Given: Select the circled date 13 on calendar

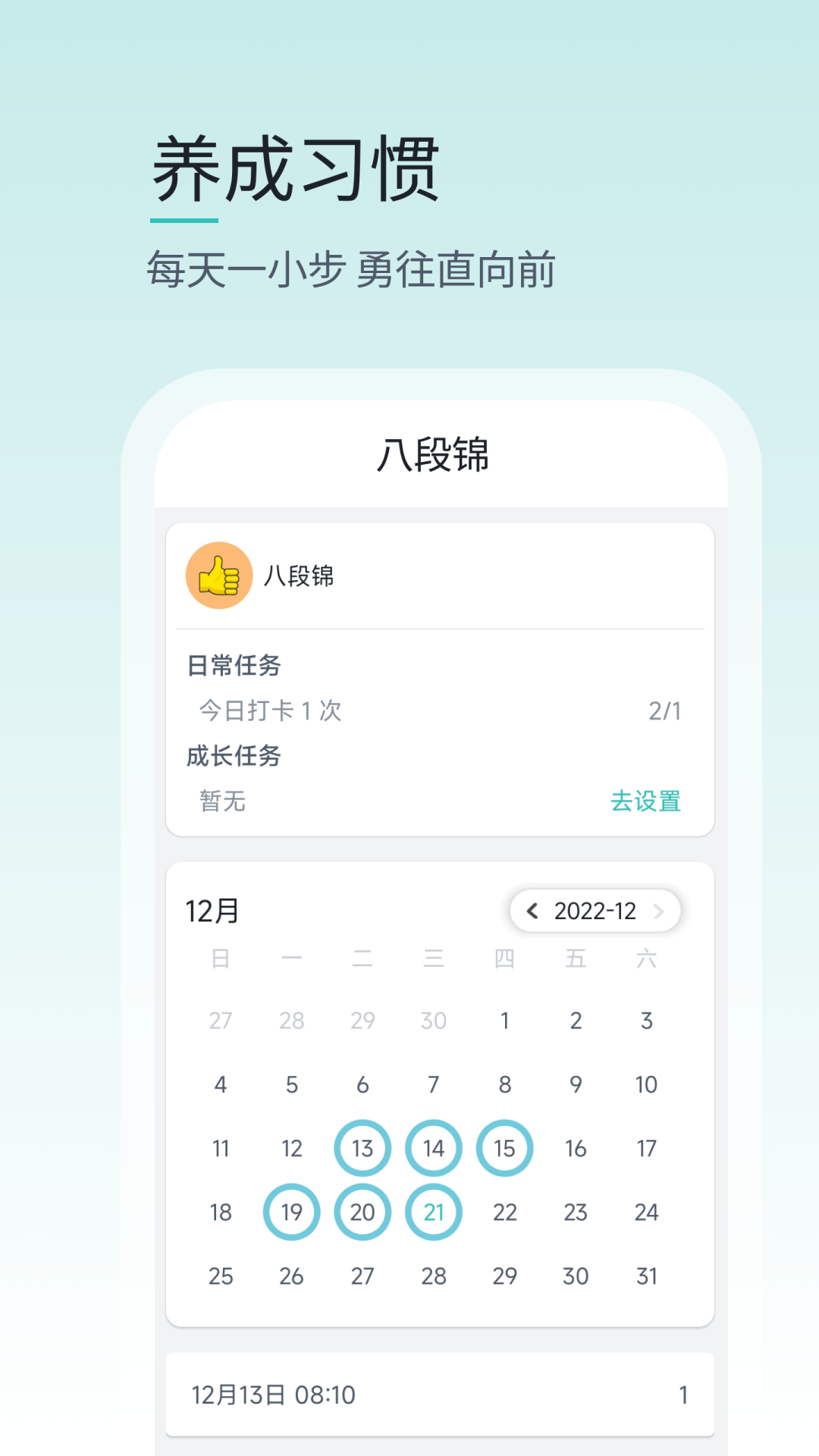Looking at the screenshot, I should pyautogui.click(x=362, y=1148).
